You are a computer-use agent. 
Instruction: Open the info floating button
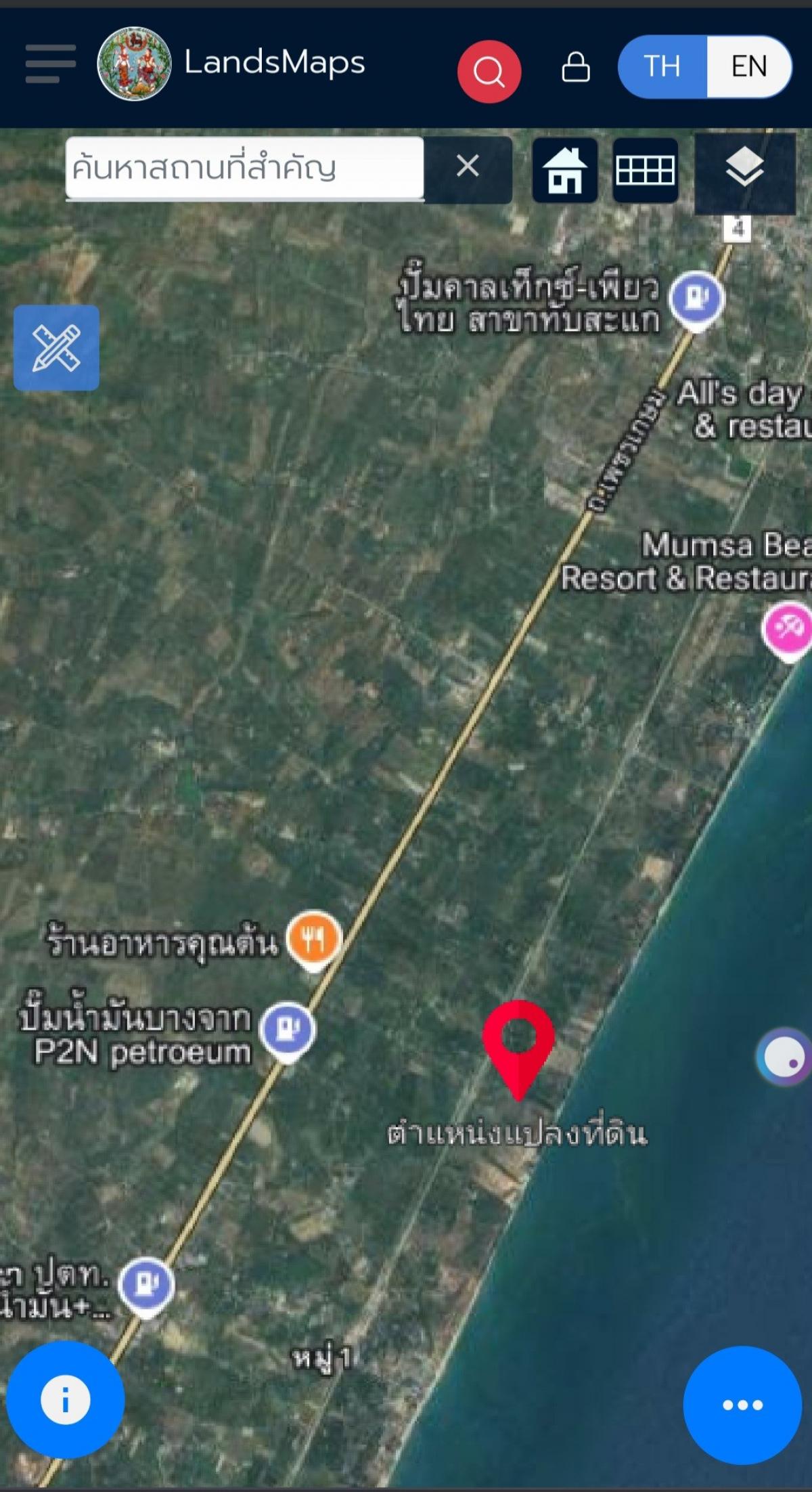pyautogui.click(x=65, y=1399)
